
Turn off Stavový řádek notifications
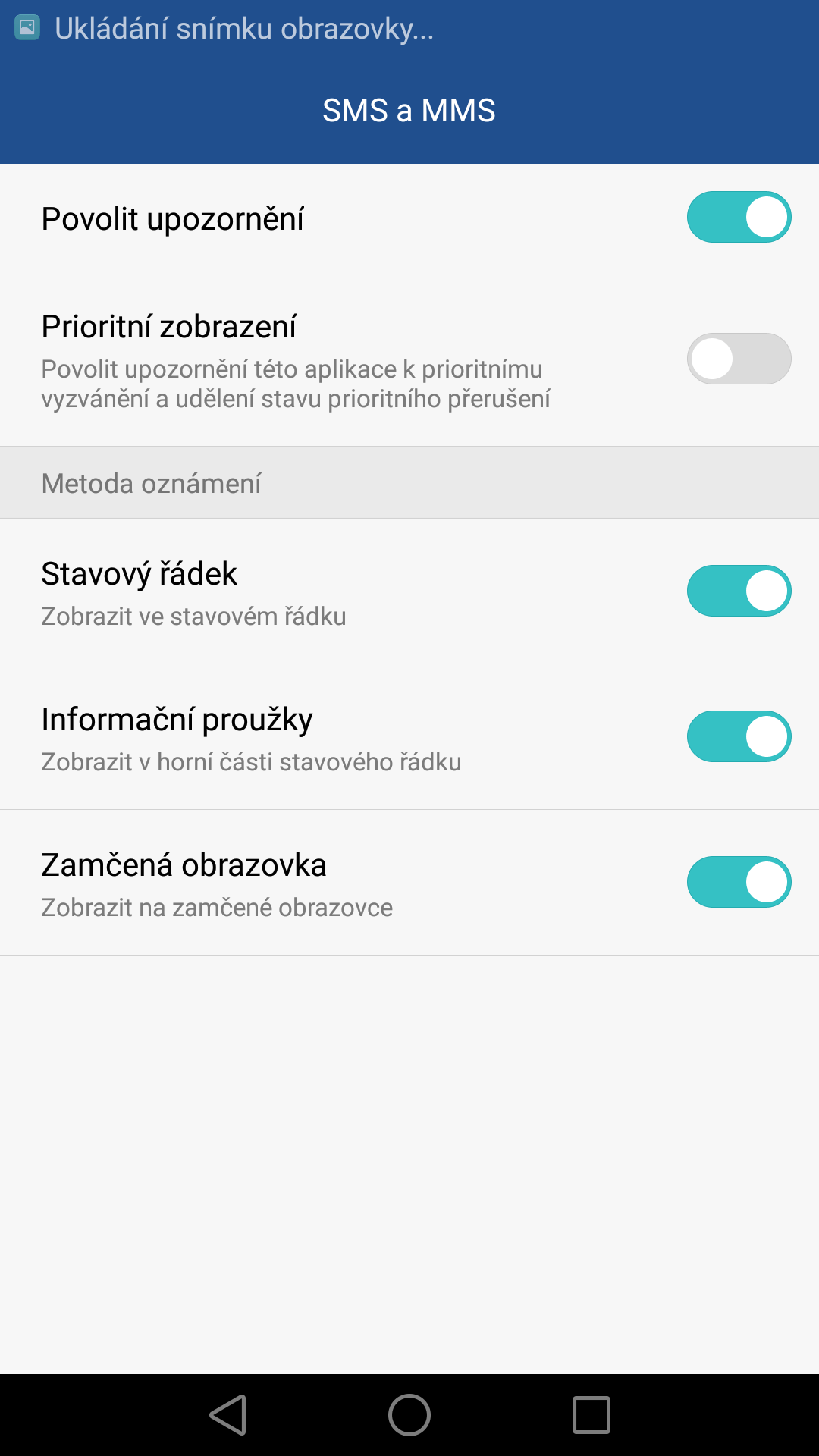pyautogui.click(x=739, y=591)
